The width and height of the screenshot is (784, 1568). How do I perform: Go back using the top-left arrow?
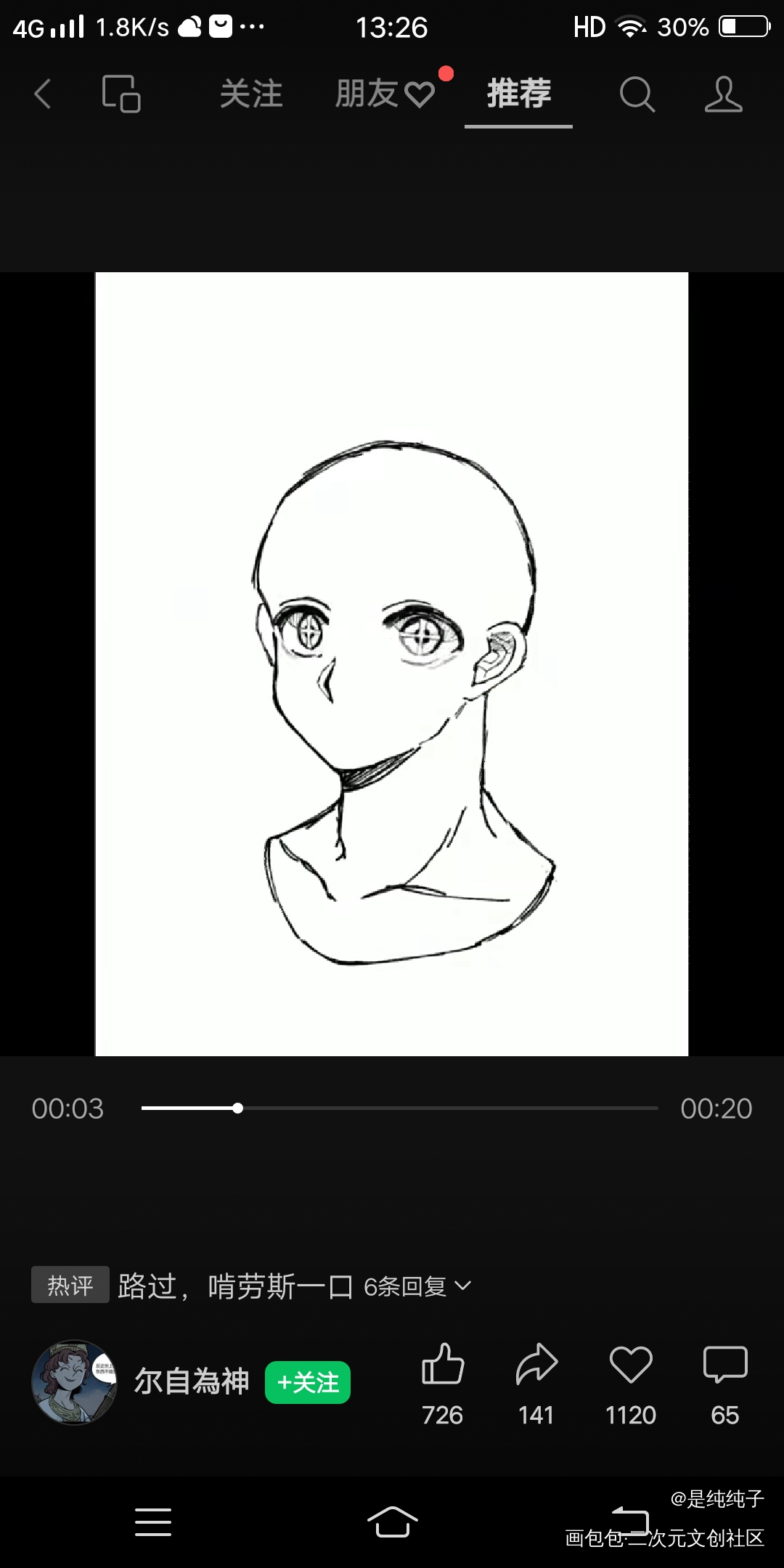(x=42, y=94)
